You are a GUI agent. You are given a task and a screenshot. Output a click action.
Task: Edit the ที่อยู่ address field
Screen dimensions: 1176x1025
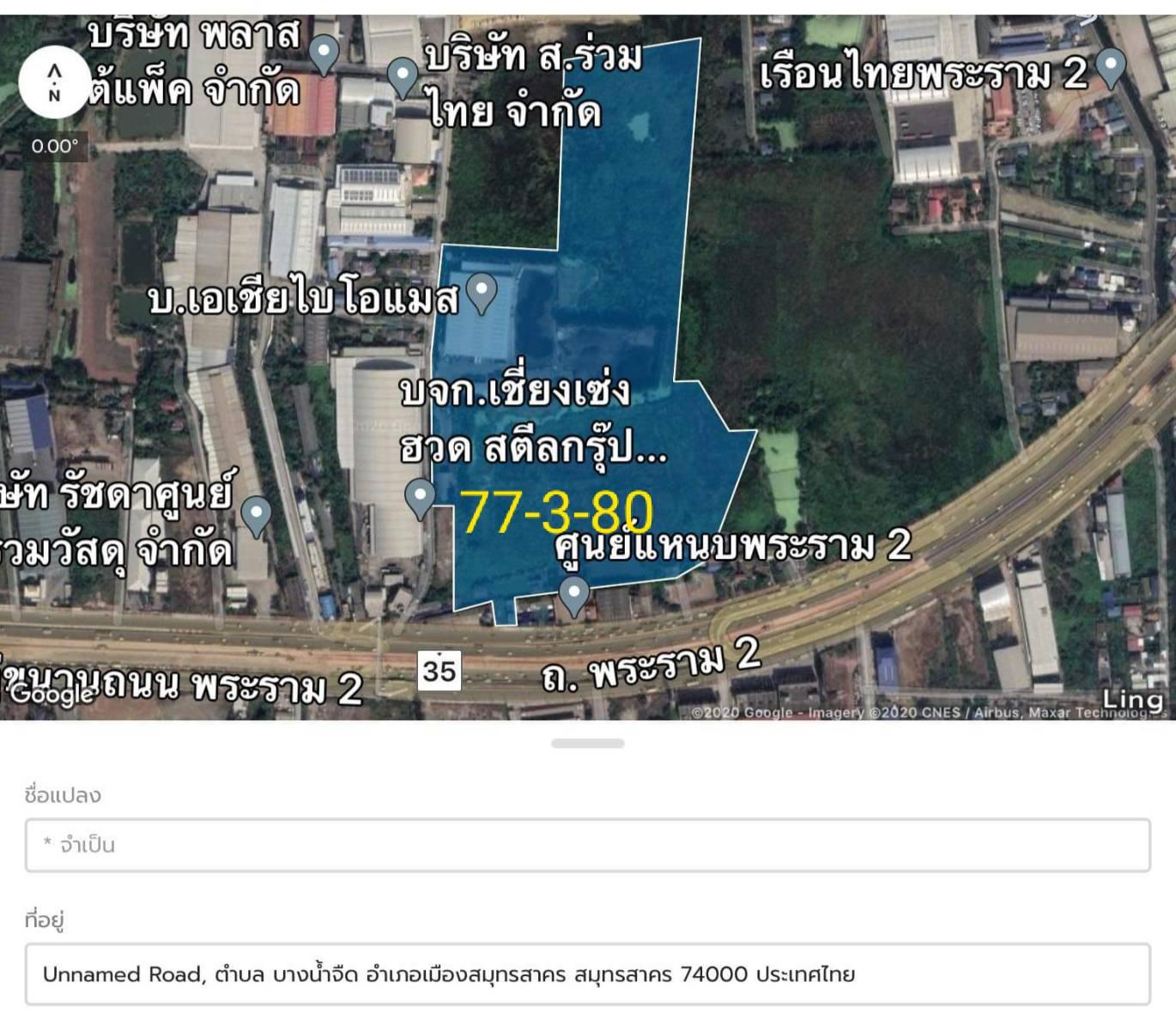(587, 974)
